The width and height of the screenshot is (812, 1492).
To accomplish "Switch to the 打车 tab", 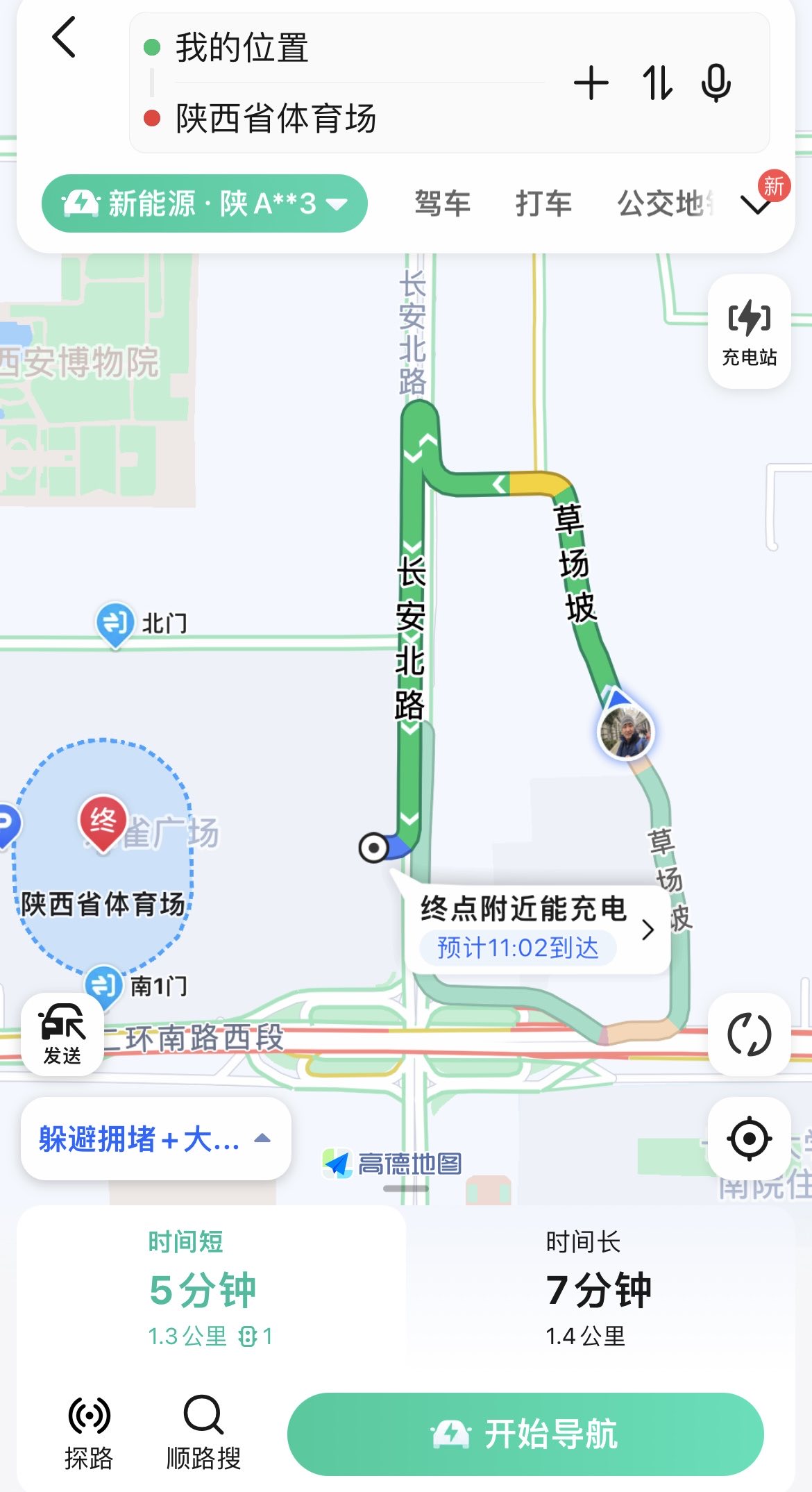I will 544,203.
